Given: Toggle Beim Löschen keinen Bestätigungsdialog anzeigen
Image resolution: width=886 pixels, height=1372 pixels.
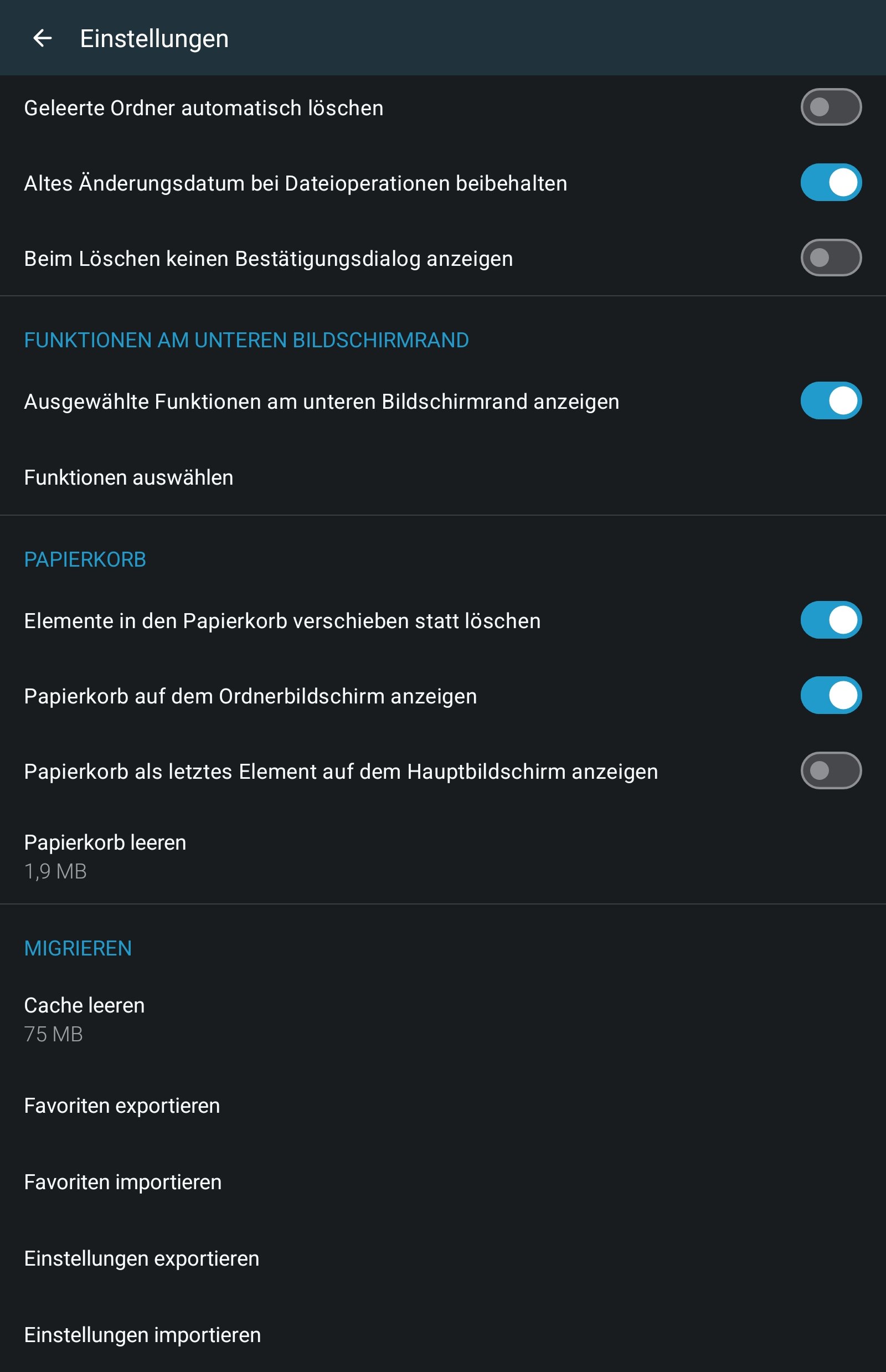Looking at the screenshot, I should [x=830, y=258].
